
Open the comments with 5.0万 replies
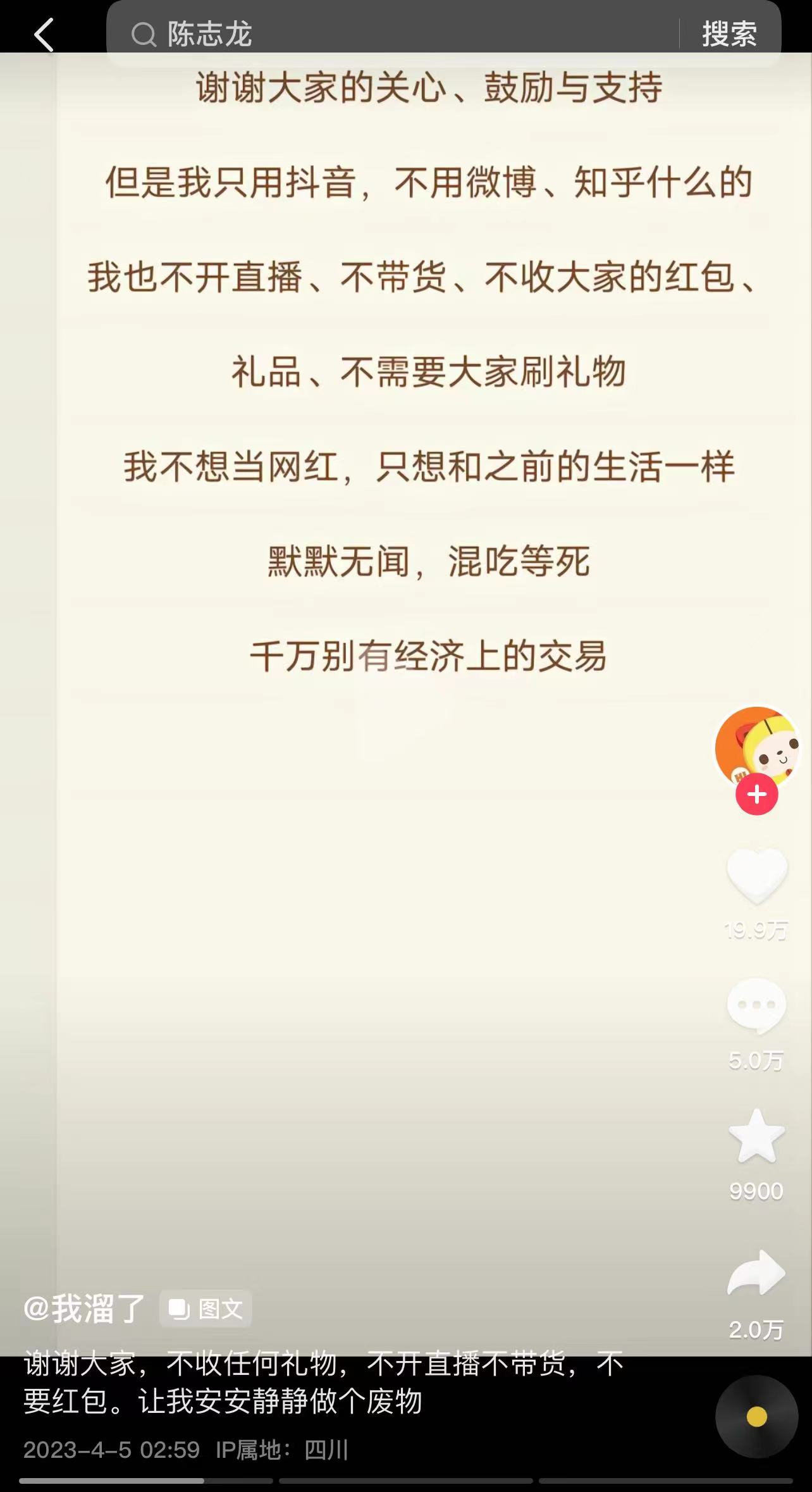[x=756, y=1006]
